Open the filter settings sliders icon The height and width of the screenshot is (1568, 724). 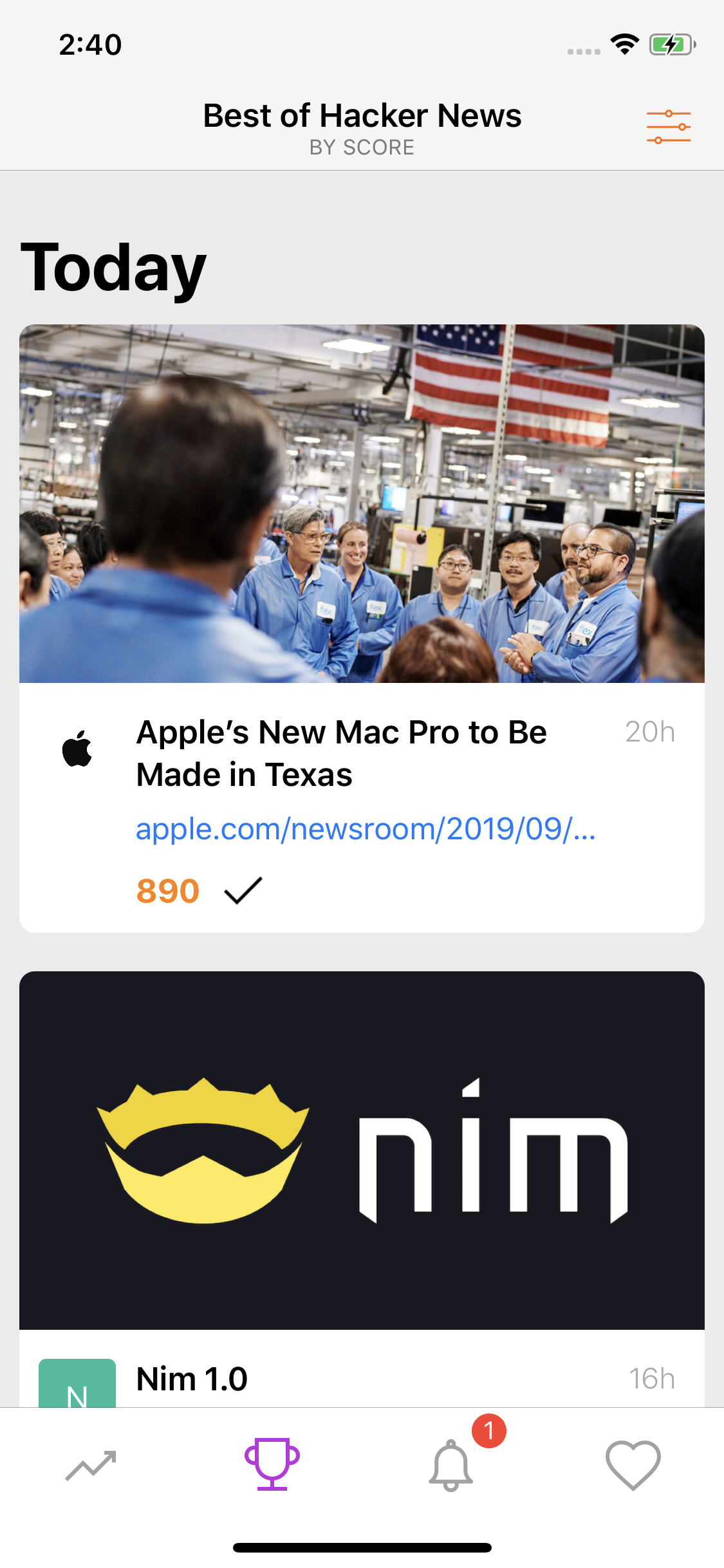[x=668, y=126]
